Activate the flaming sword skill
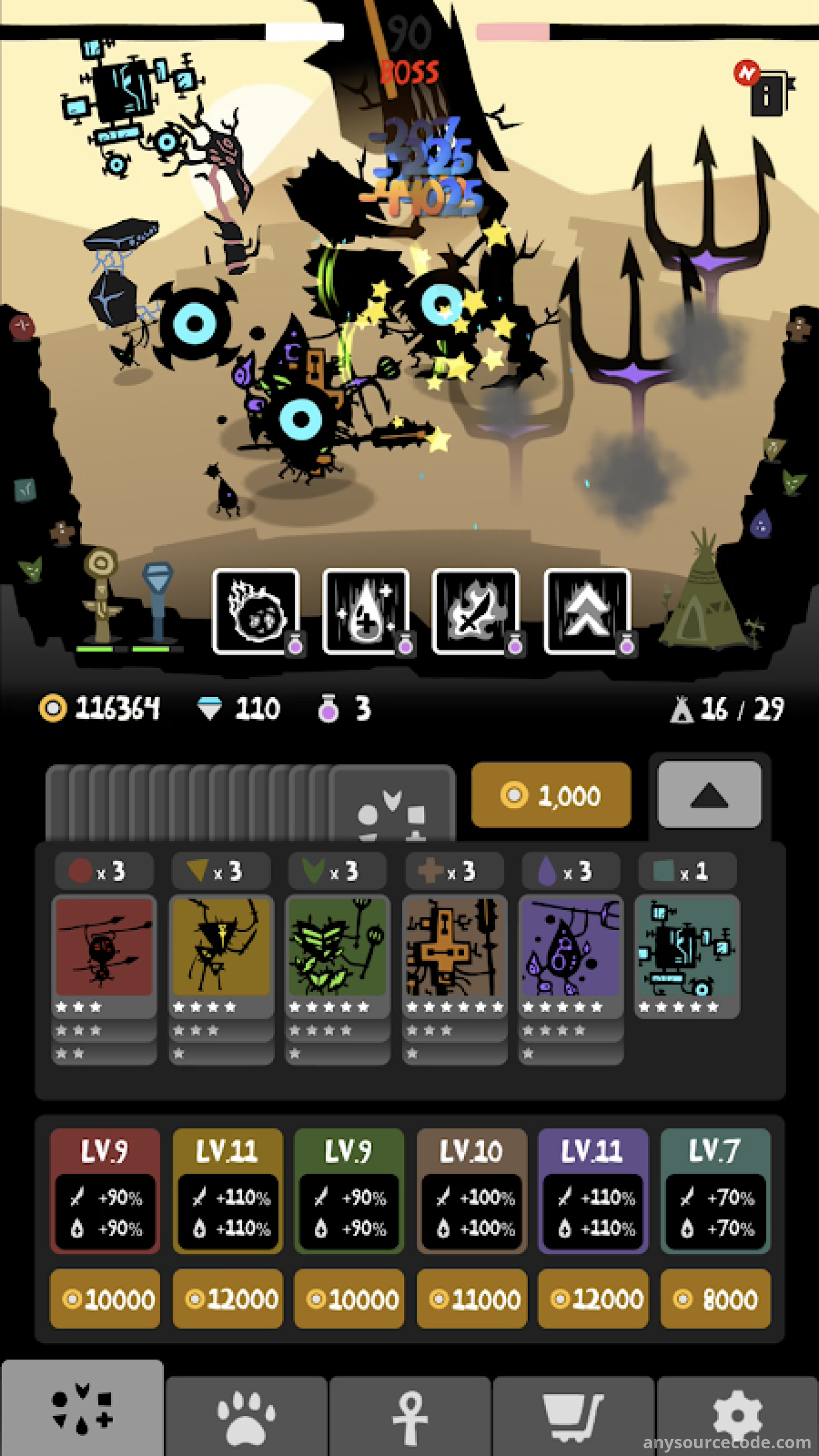The height and width of the screenshot is (1456, 819). (x=476, y=612)
